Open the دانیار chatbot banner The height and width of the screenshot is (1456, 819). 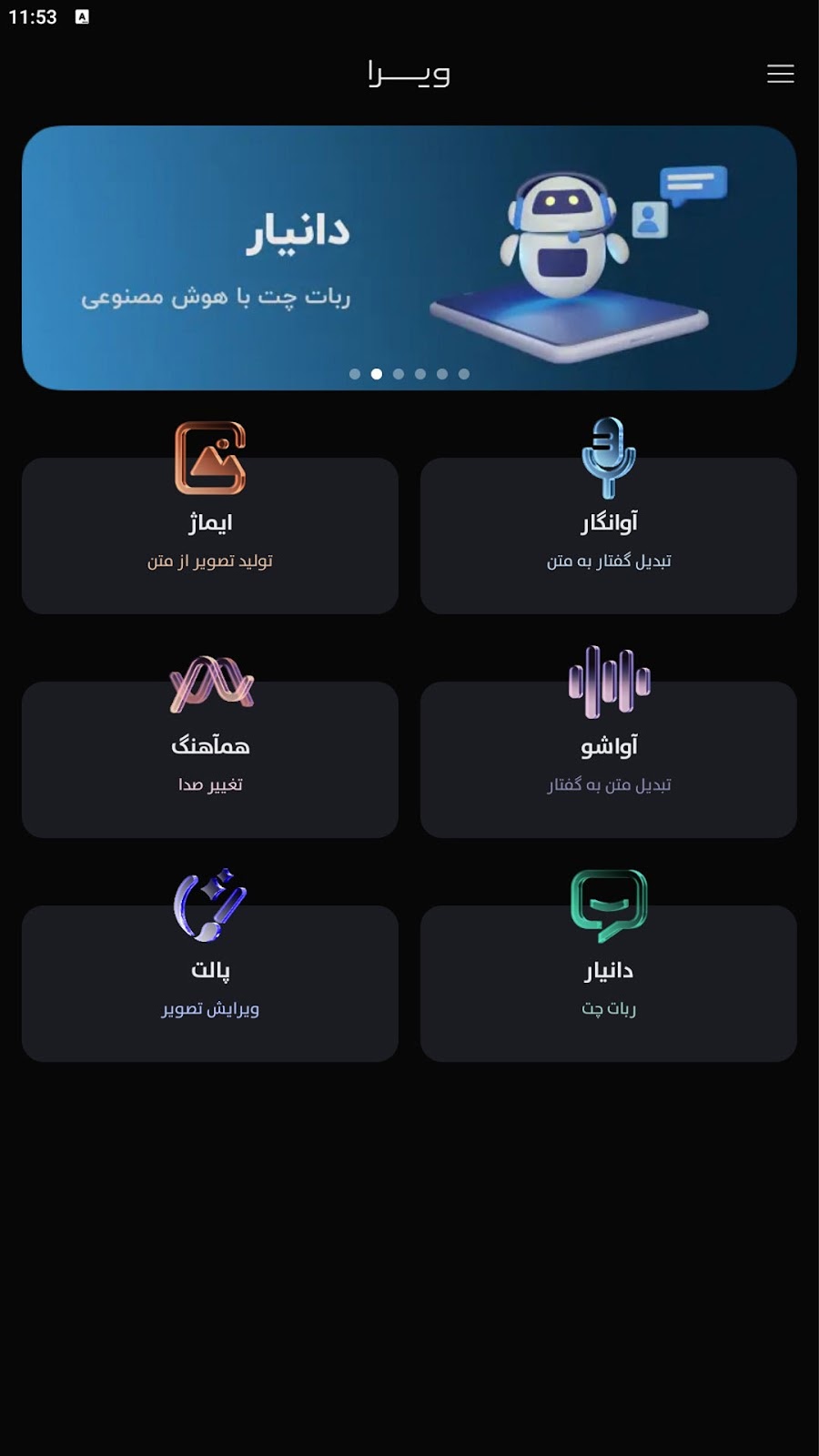coord(409,258)
